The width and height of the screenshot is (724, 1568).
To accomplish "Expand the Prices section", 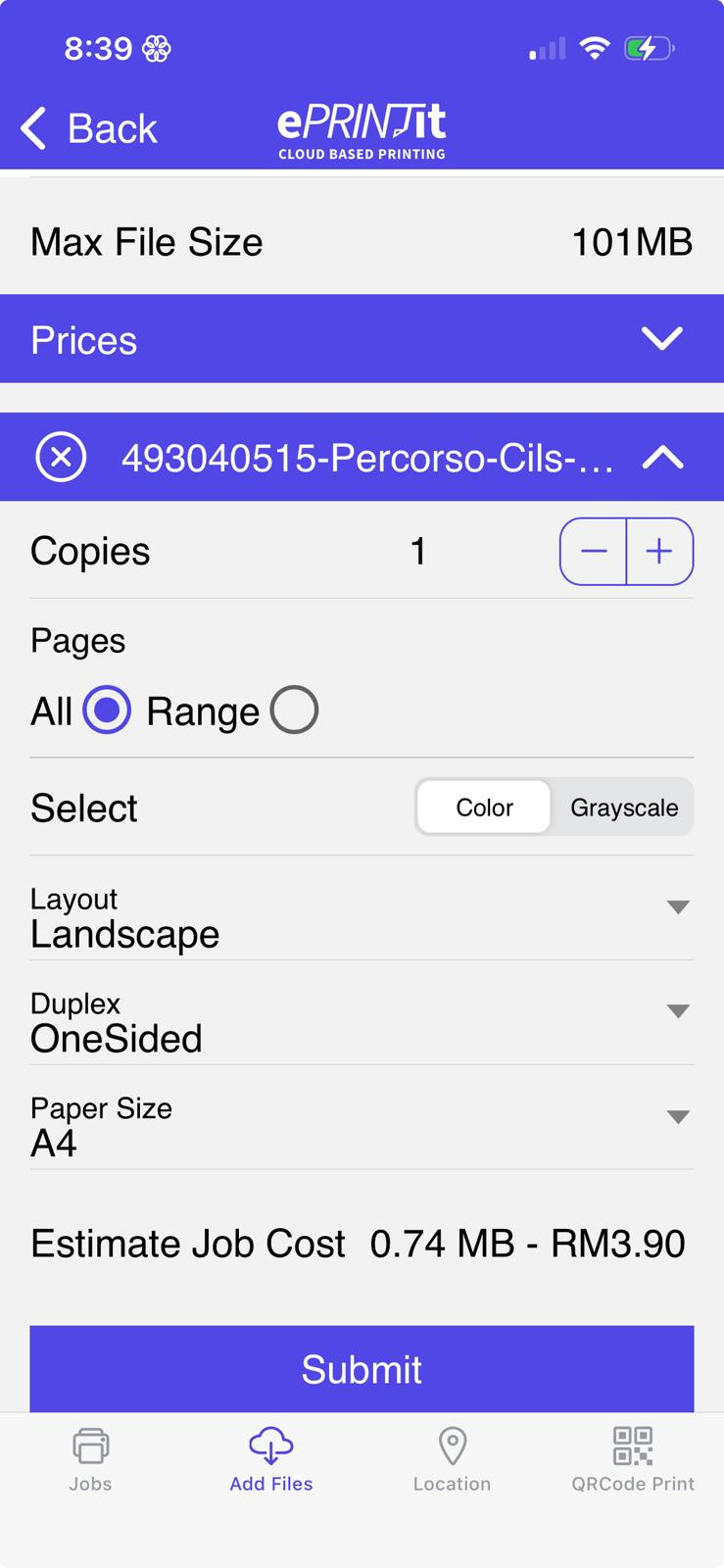I will click(x=661, y=339).
